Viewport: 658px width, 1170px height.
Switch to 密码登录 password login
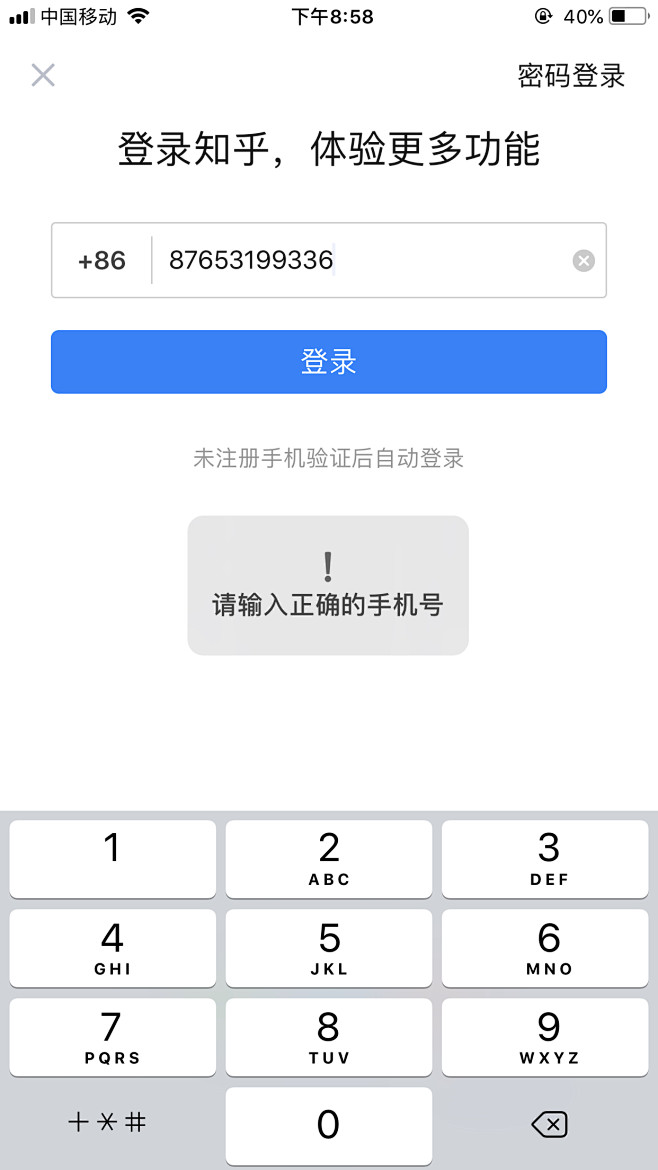pos(571,75)
